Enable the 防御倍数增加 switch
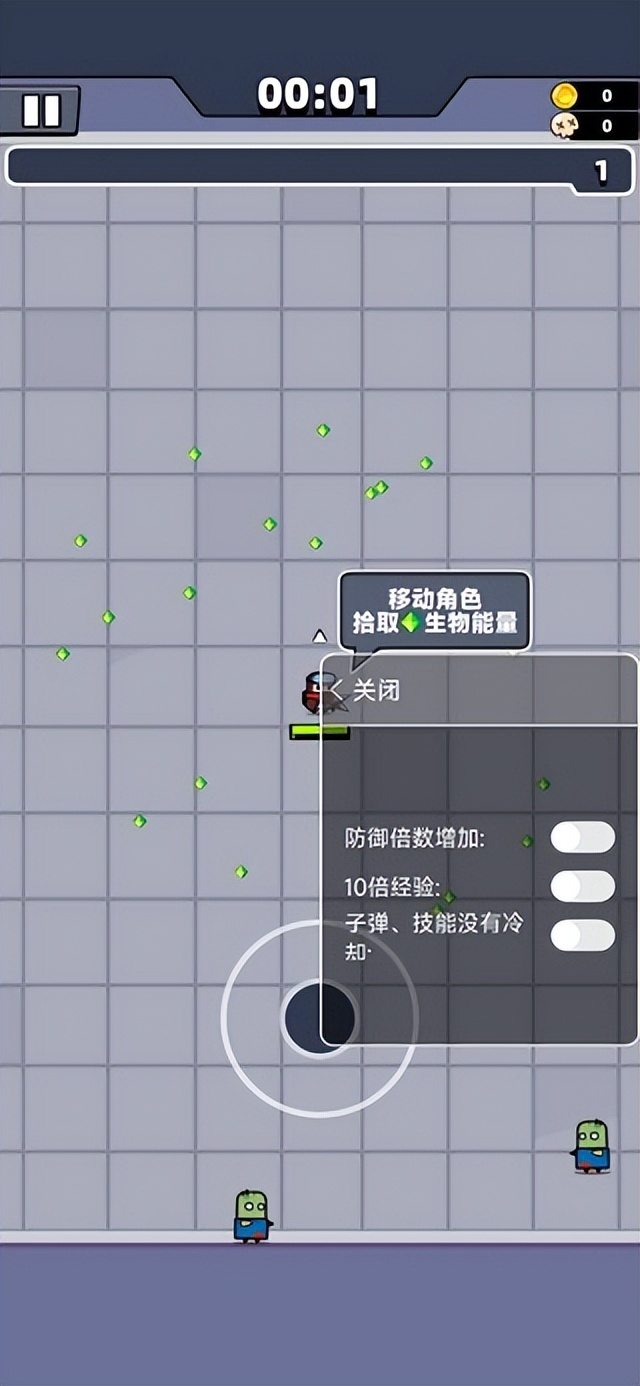Image resolution: width=640 pixels, height=1386 pixels. point(583,838)
